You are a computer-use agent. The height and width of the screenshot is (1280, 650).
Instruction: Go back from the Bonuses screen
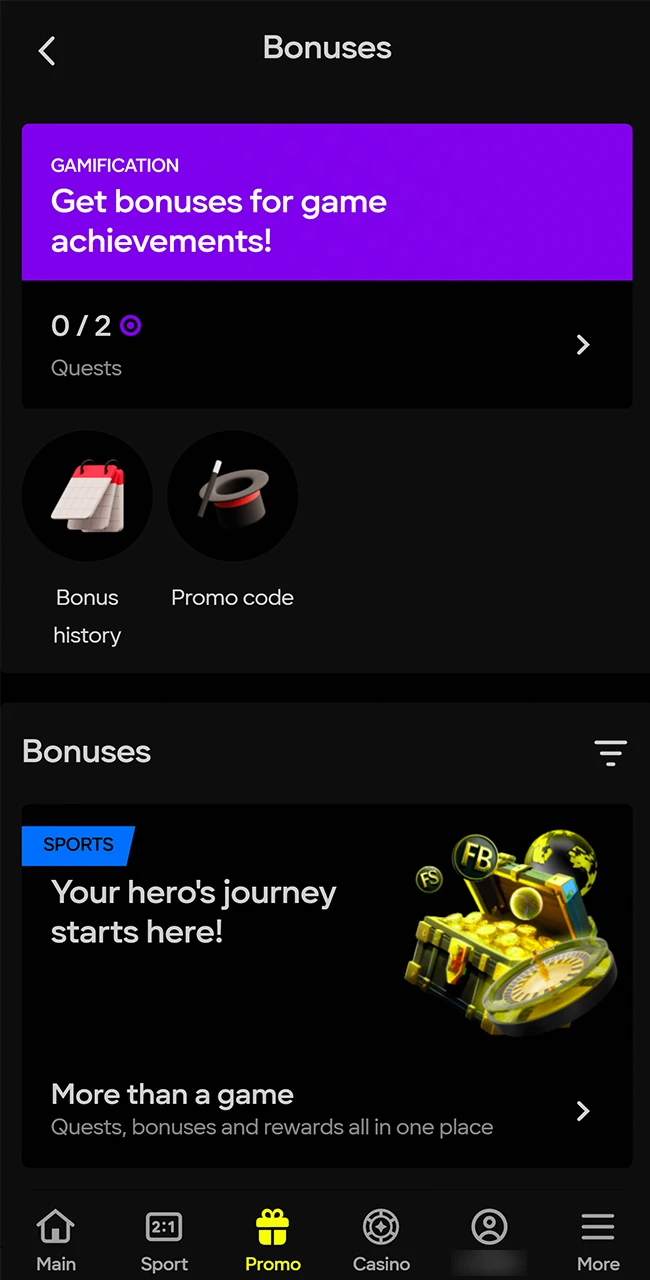pos(47,50)
